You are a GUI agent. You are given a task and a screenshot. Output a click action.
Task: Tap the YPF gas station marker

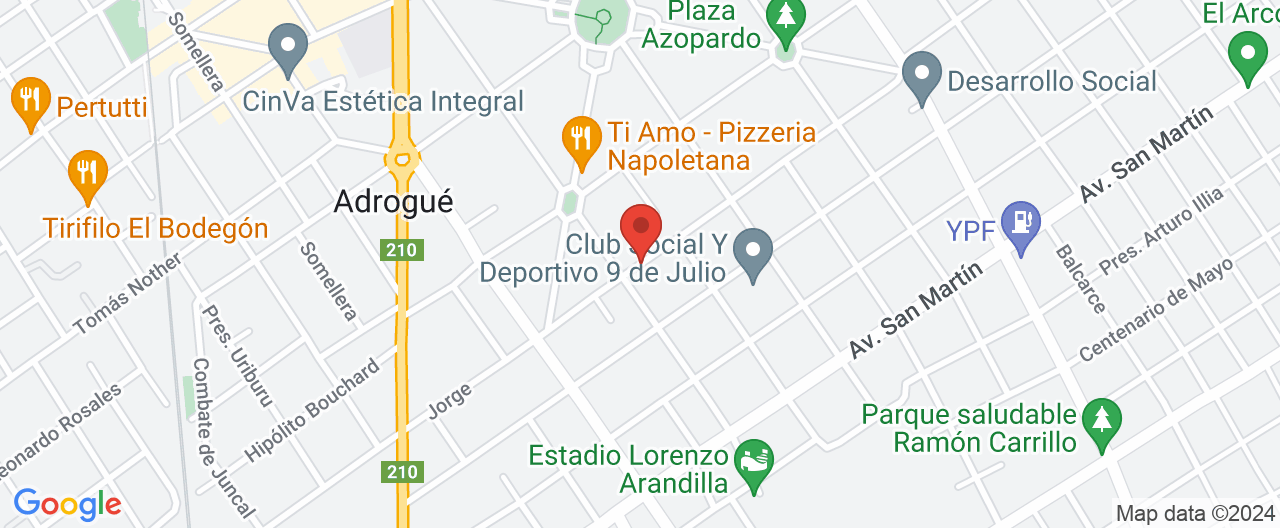[x=1022, y=221]
